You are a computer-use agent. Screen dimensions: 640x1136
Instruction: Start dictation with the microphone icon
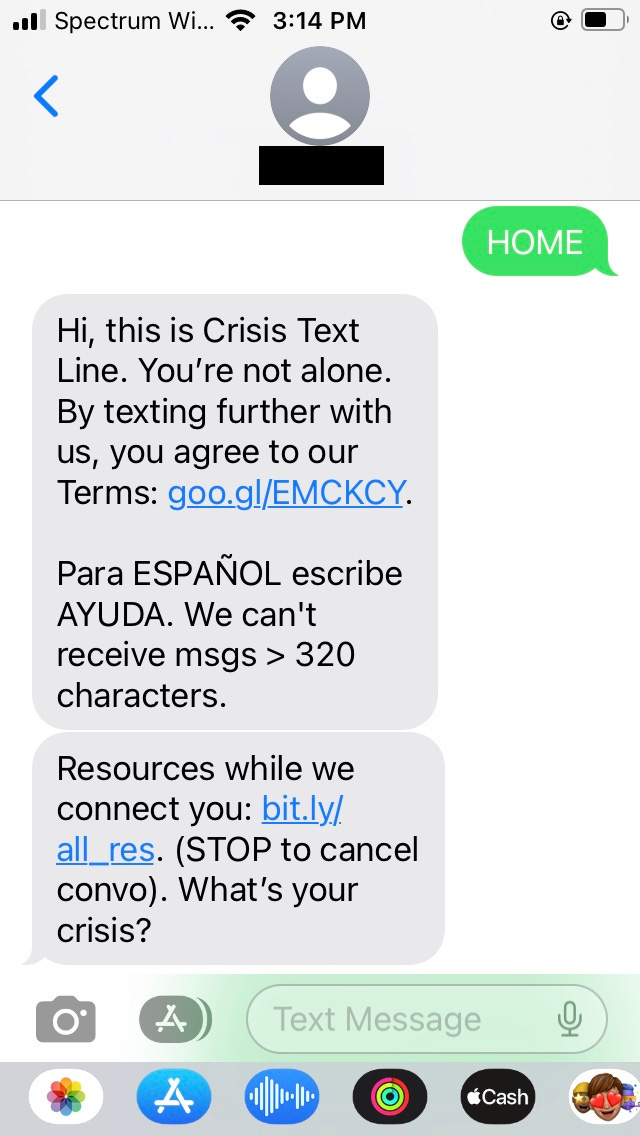click(x=569, y=1019)
